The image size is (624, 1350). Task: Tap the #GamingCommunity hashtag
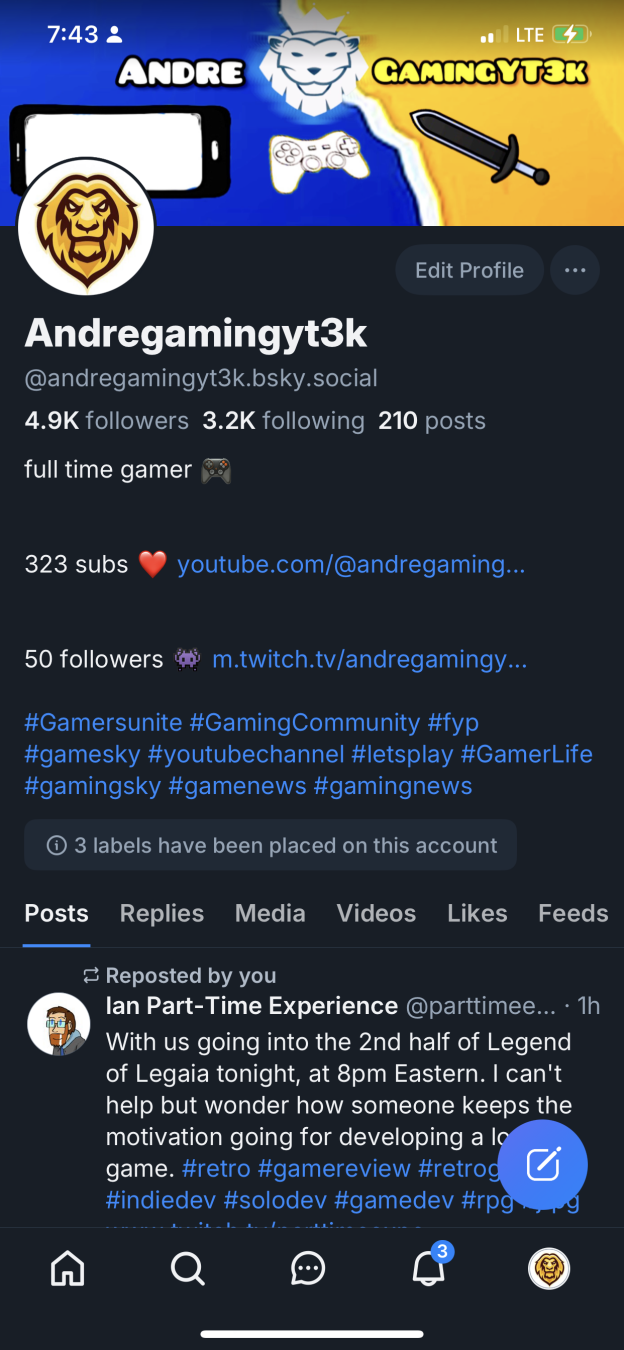coord(304,722)
